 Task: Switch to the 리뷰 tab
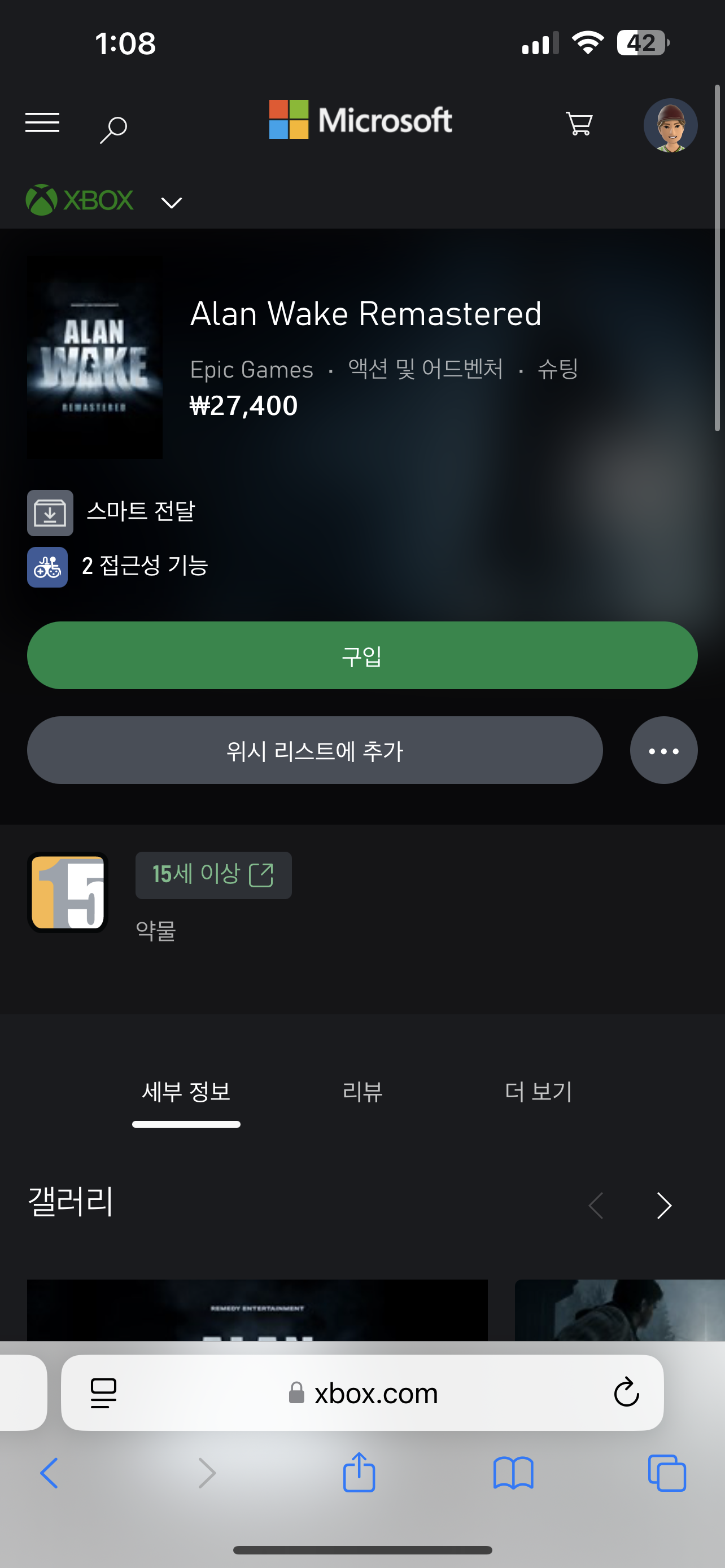[362, 1092]
